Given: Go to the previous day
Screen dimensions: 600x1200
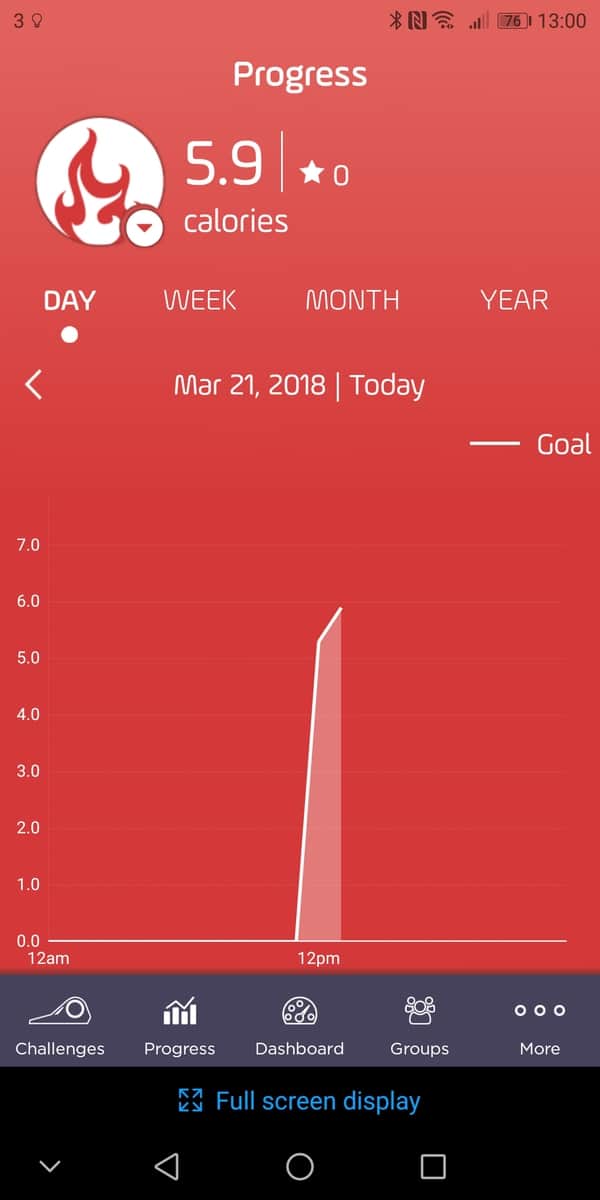Looking at the screenshot, I should (34, 385).
